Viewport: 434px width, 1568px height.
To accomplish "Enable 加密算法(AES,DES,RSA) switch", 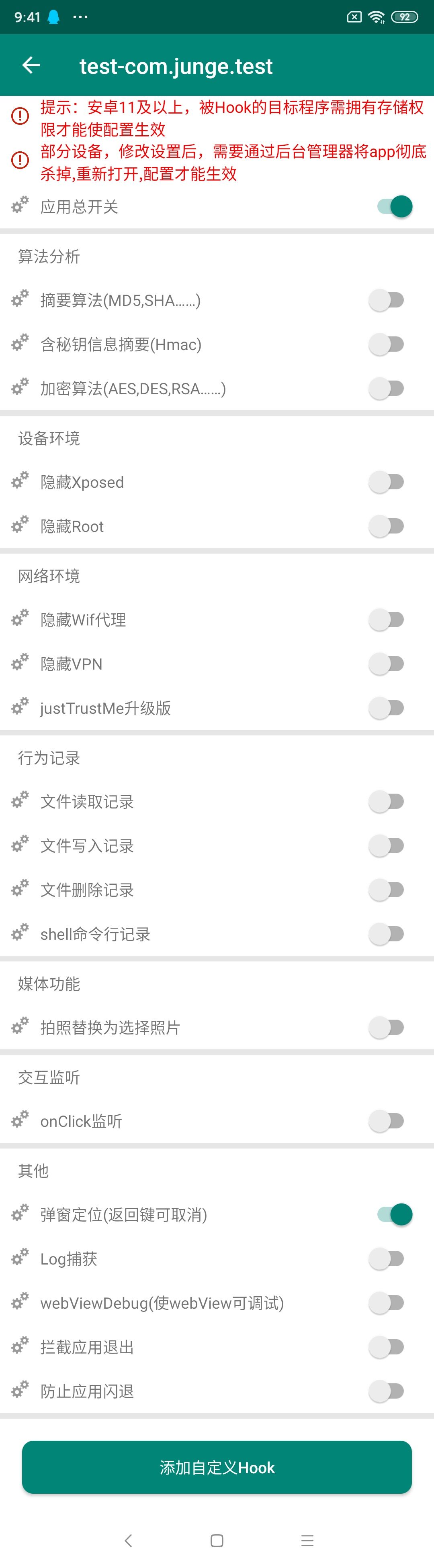I will pyautogui.click(x=387, y=388).
